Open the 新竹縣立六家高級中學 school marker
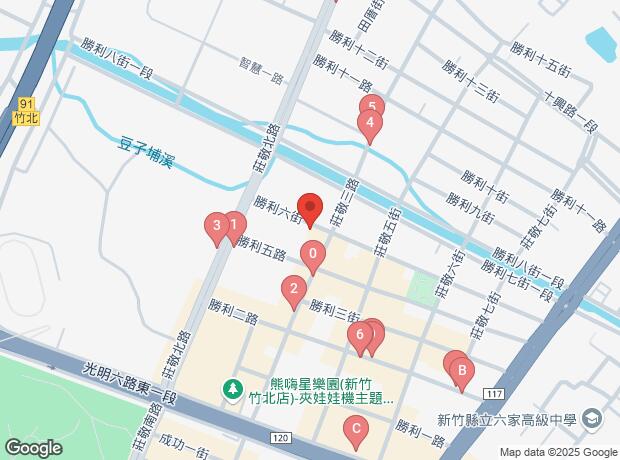The image size is (620, 460). pos(591,418)
